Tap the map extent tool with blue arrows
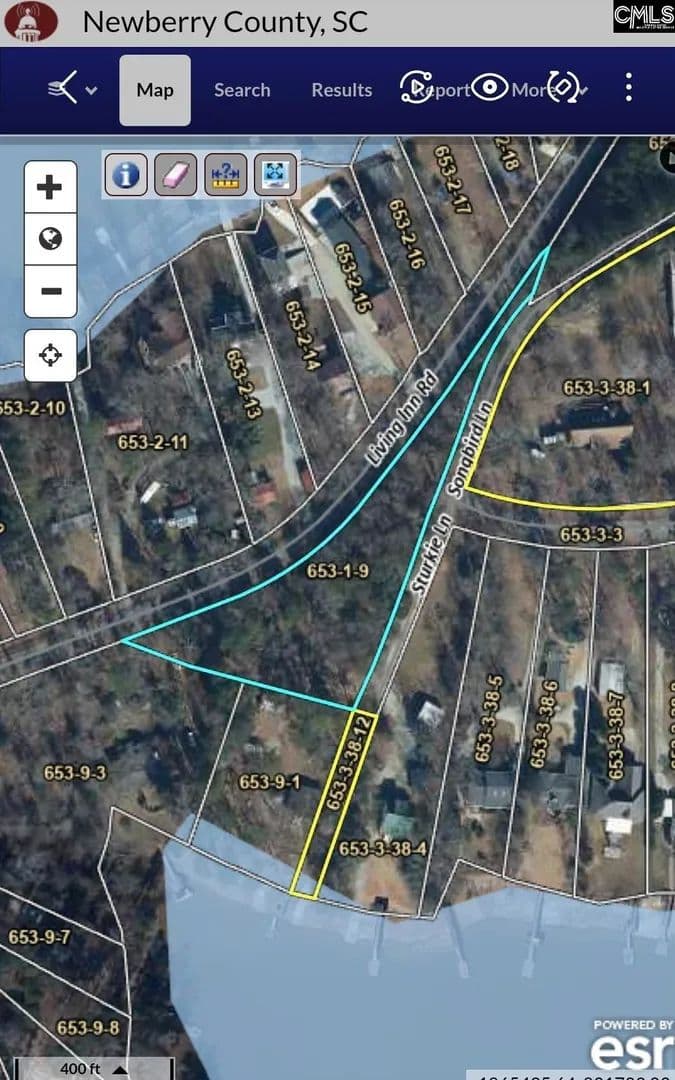Screen dimensions: 675x1080 (x=276, y=174)
